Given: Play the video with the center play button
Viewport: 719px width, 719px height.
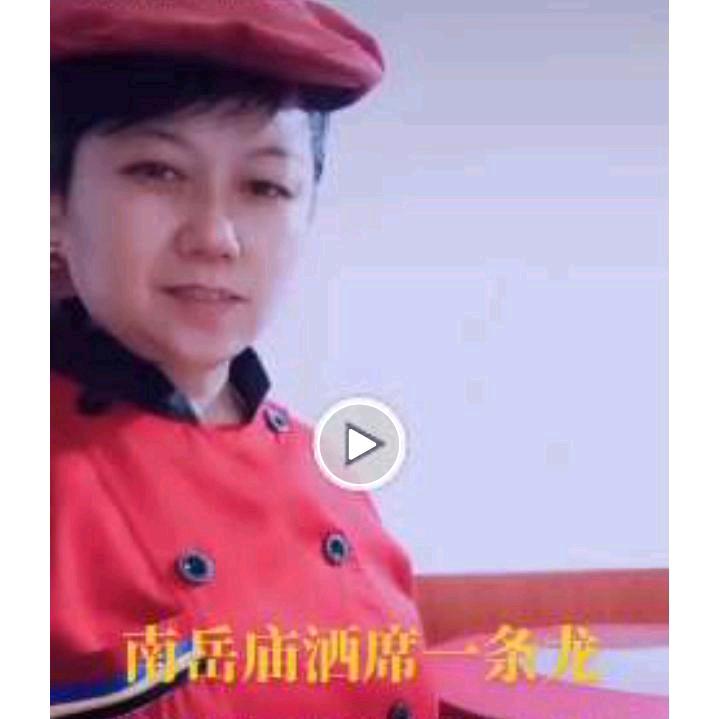Looking at the screenshot, I should point(360,444).
